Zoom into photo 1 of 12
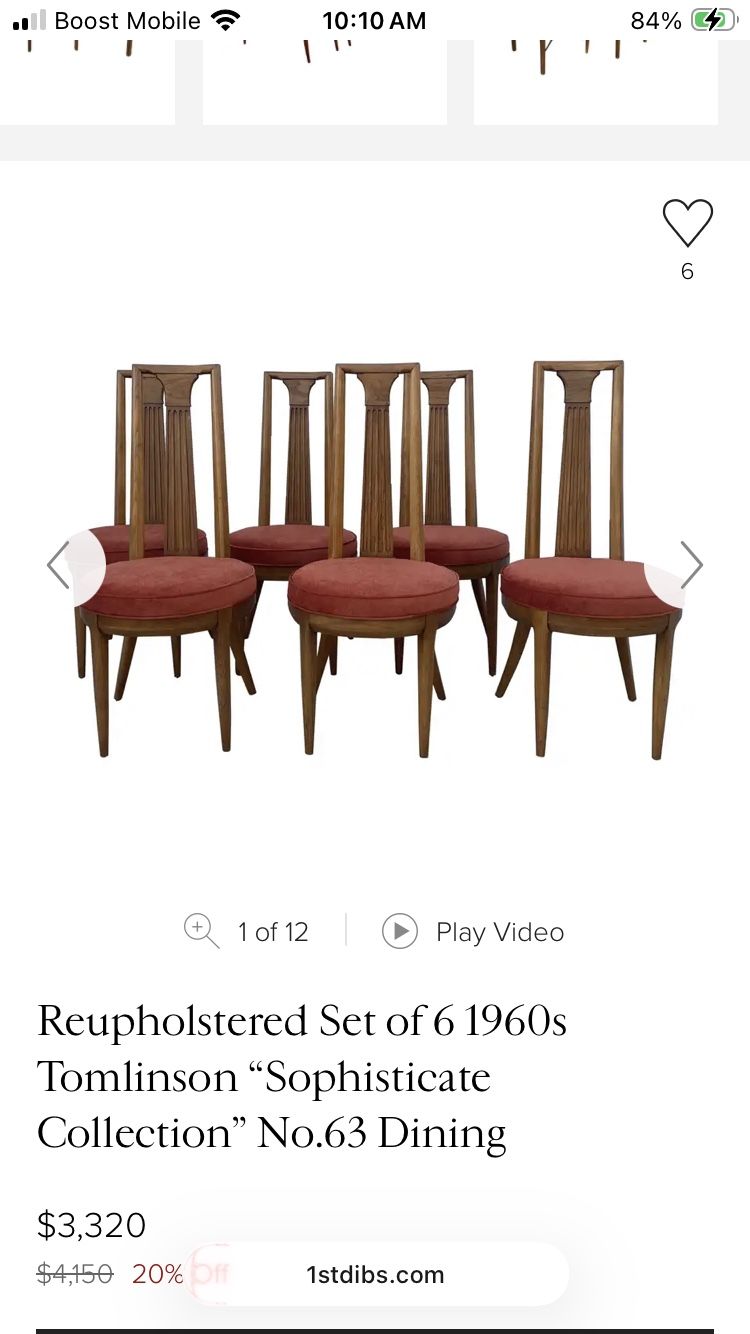750x1334 pixels. pos(201,931)
